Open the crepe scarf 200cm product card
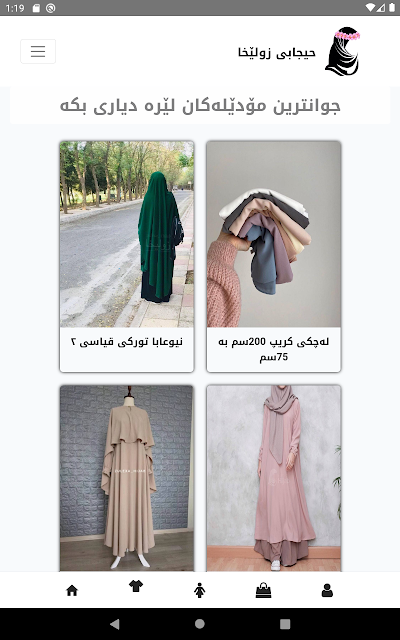Viewport: 400px width, 640px height. click(x=273, y=256)
